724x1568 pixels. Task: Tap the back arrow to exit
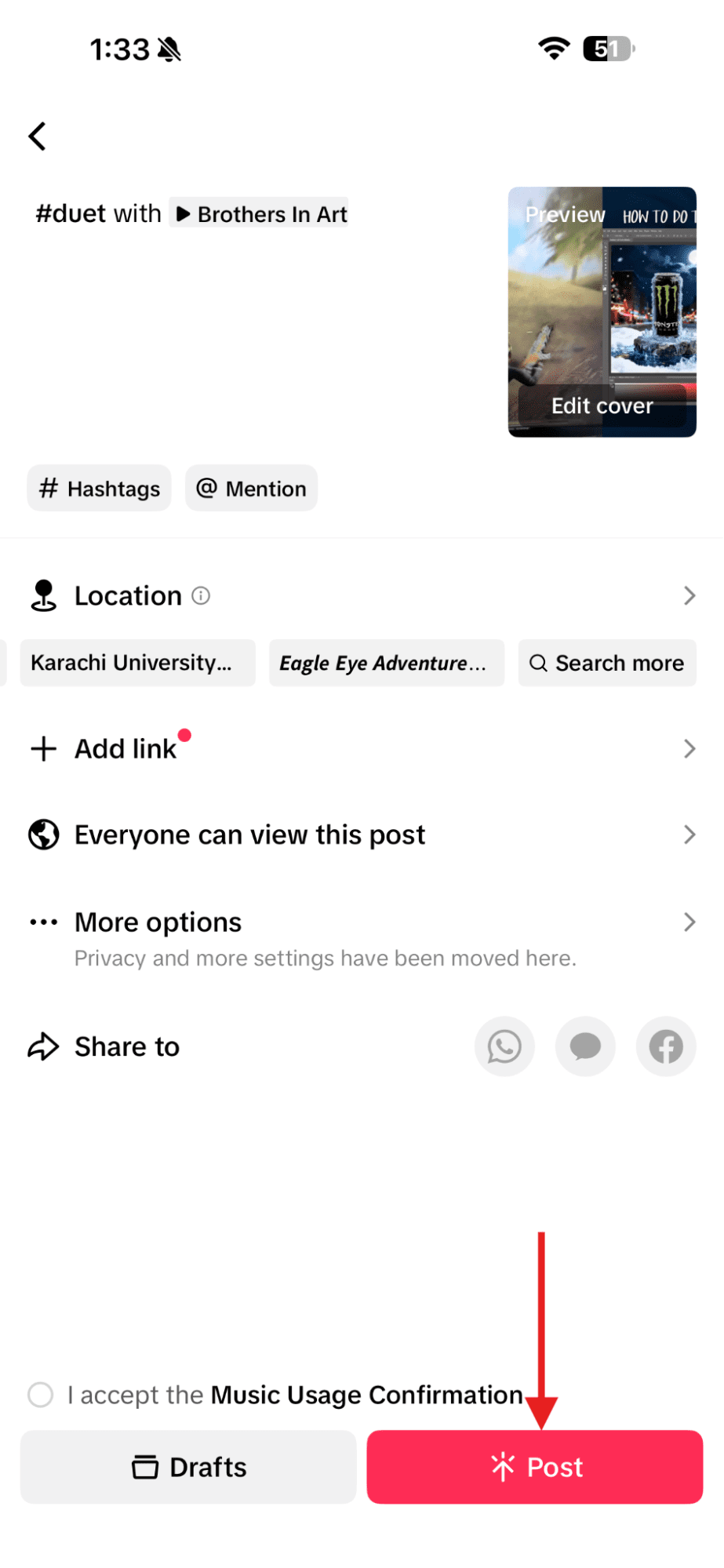pyautogui.click(x=38, y=136)
